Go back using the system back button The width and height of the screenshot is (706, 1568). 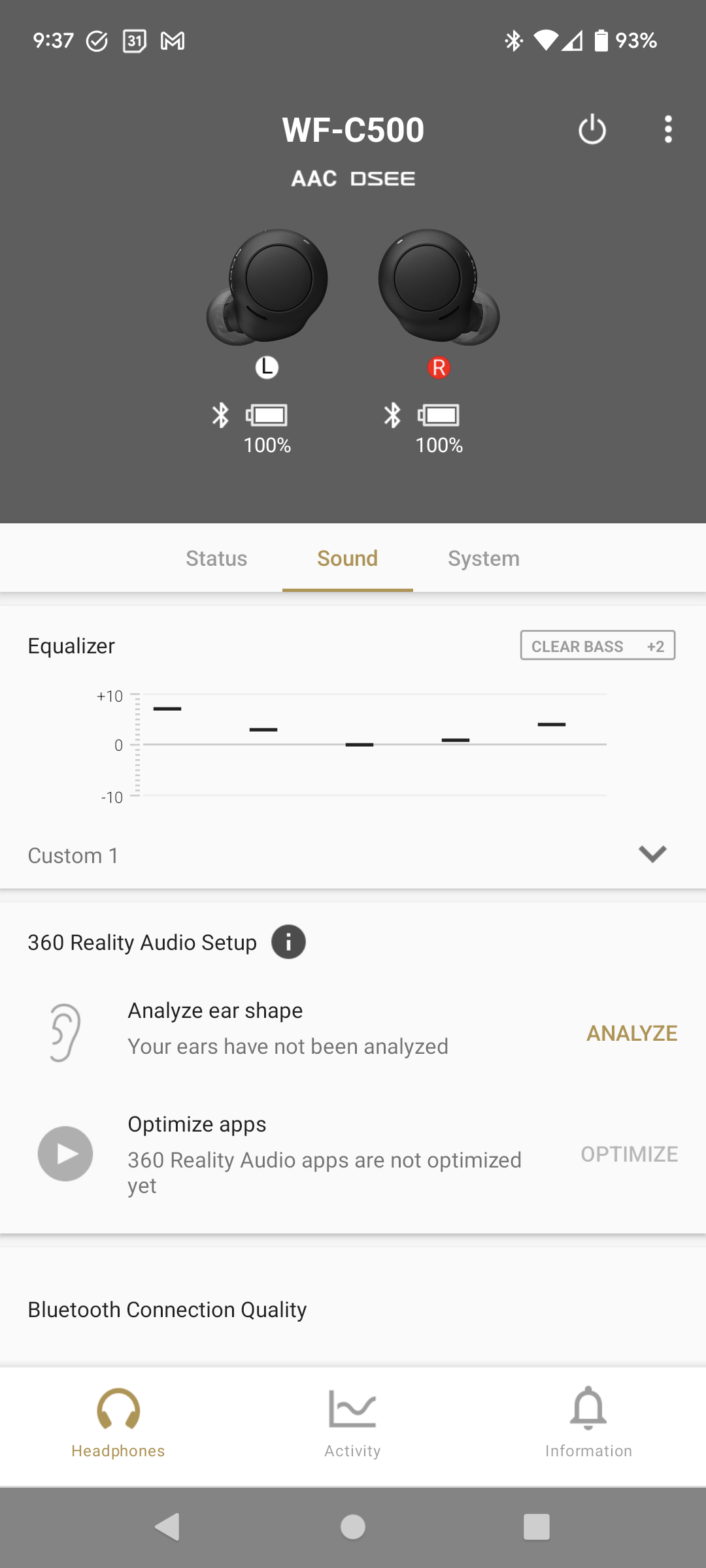point(167,1527)
